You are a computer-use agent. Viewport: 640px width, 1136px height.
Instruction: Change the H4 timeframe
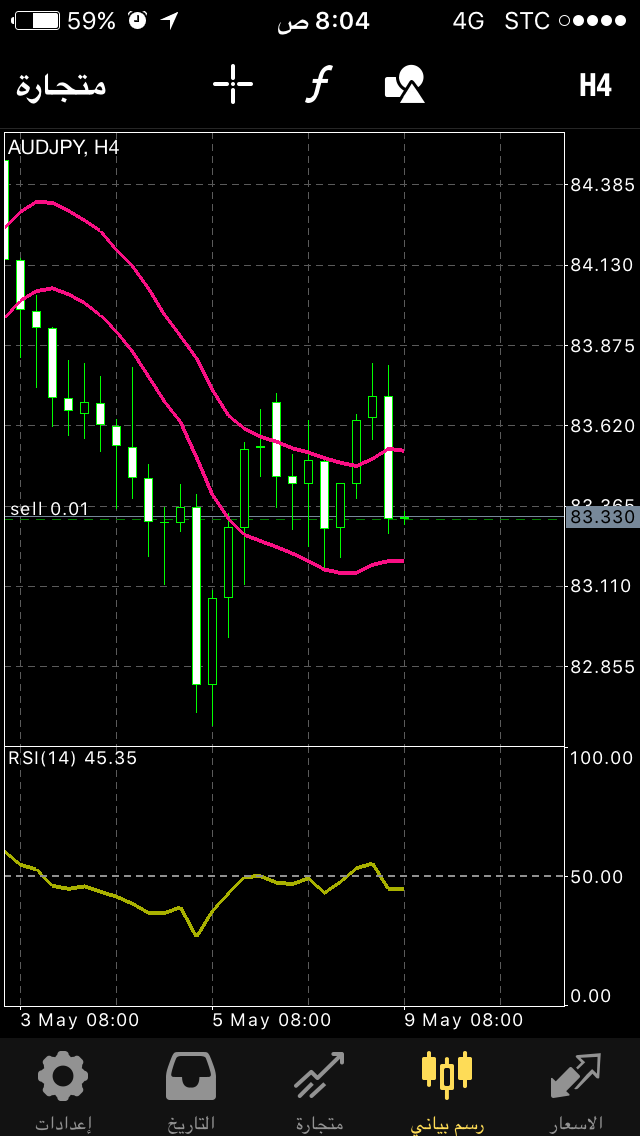tap(595, 85)
